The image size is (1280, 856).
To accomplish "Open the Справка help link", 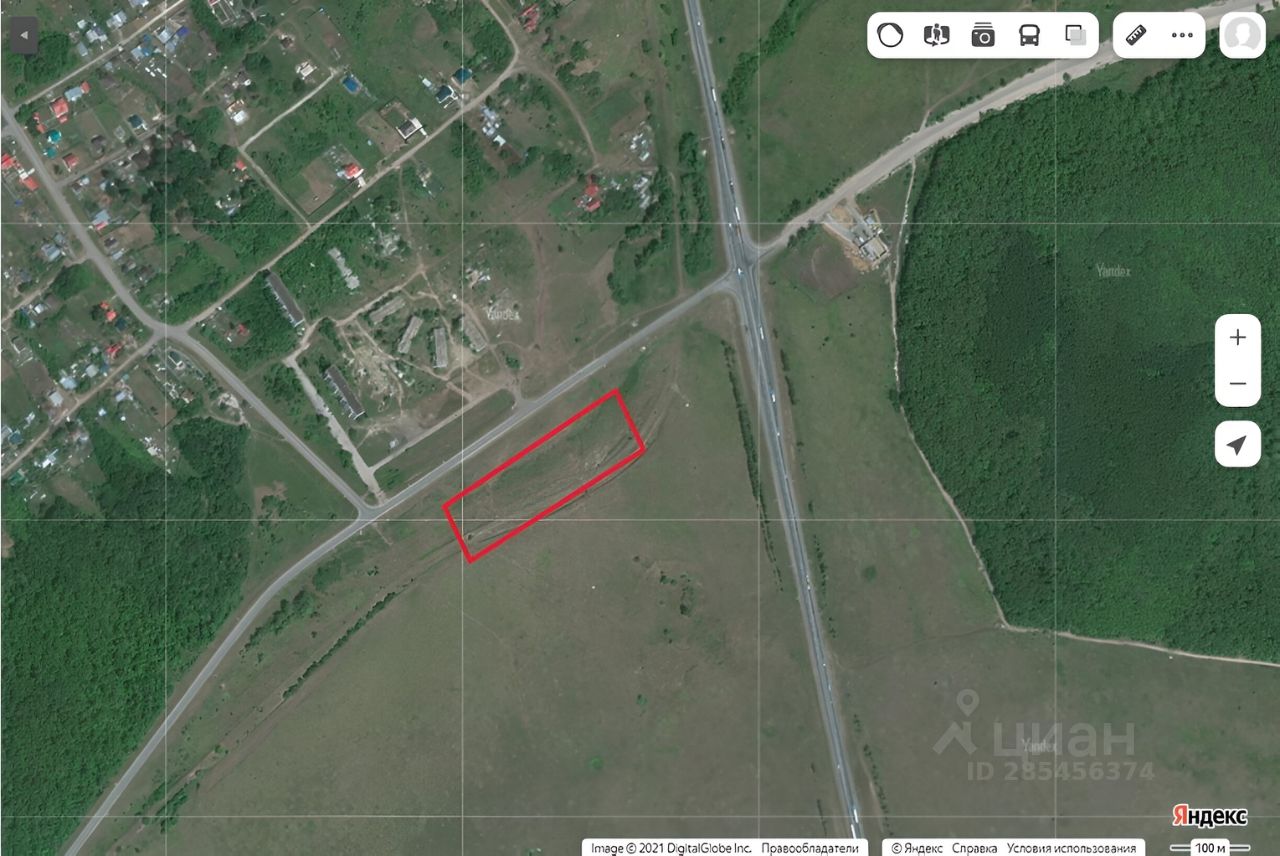I will (x=974, y=848).
